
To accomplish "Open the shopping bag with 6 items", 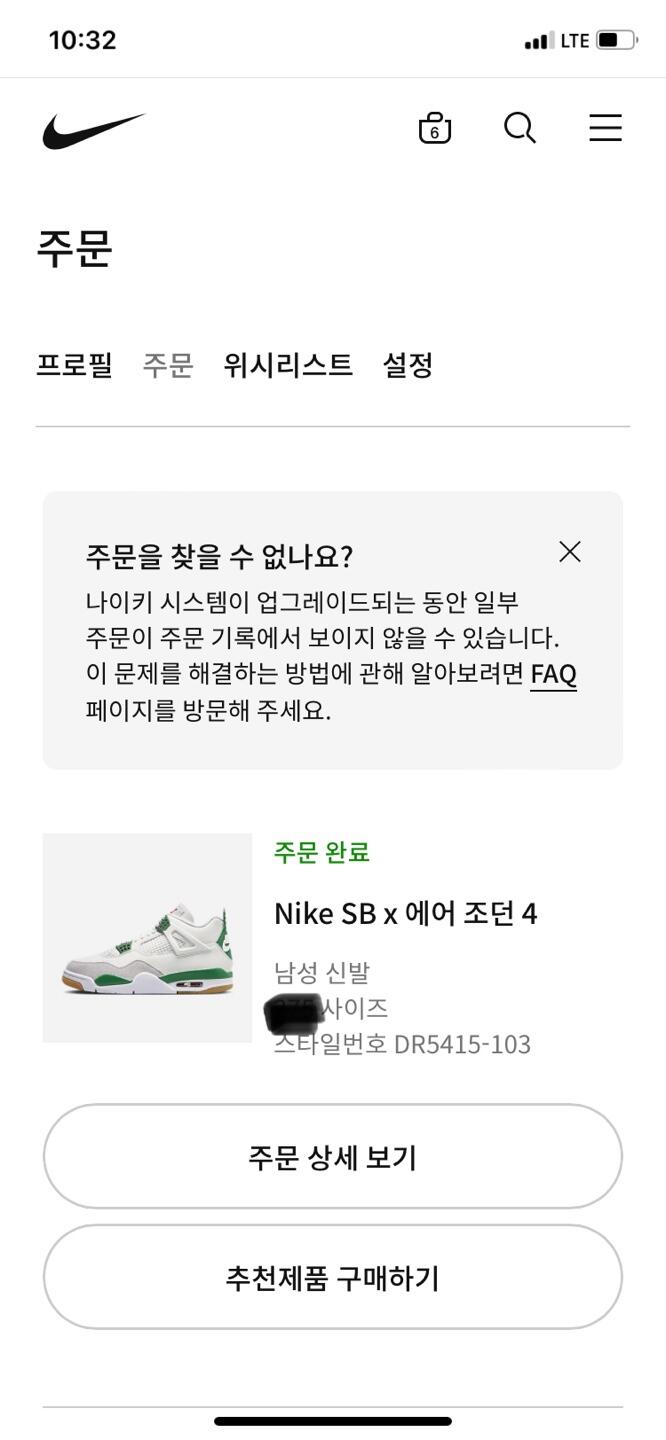I will click(434, 129).
